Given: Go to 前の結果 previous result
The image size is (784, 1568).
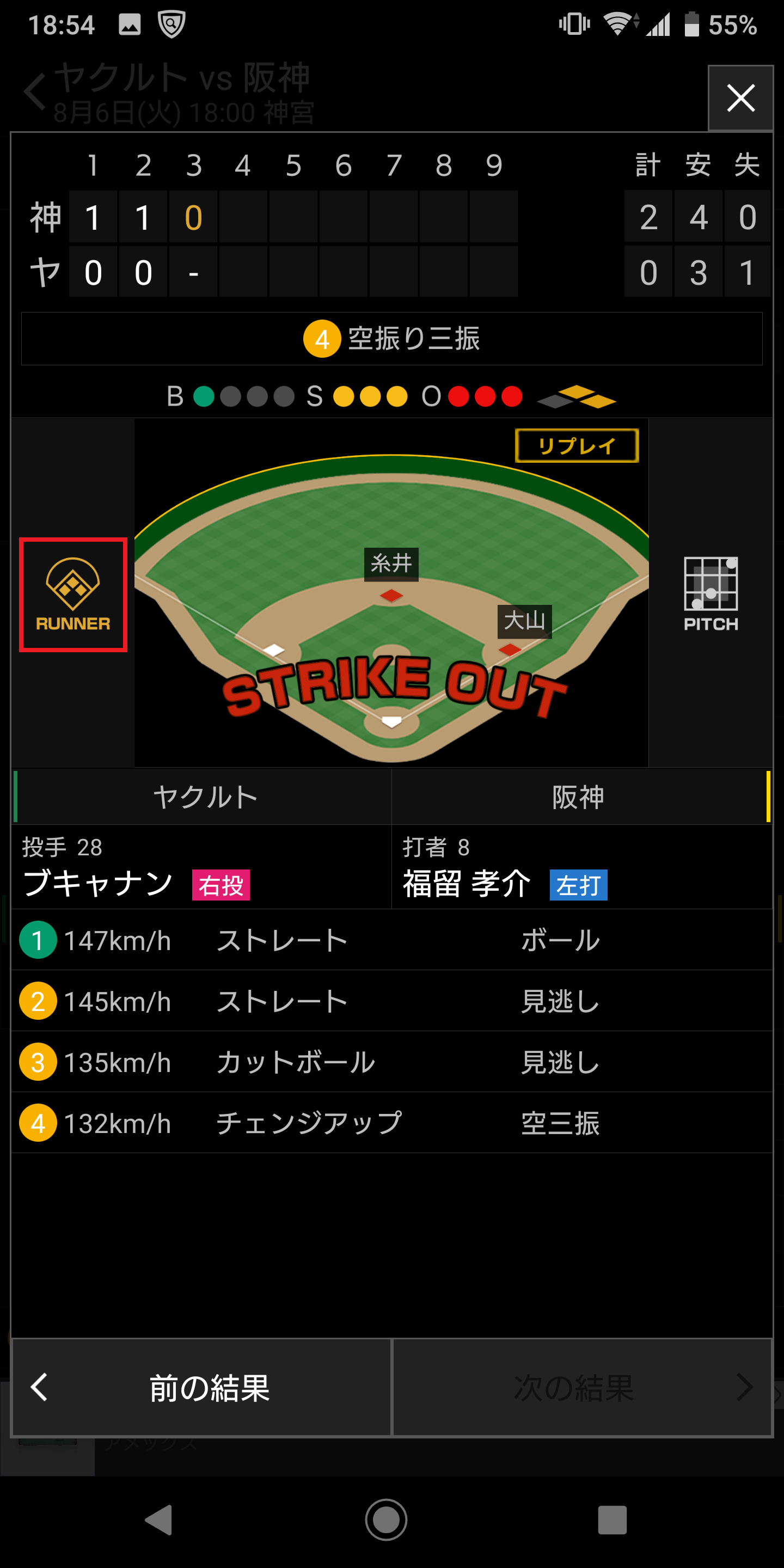Looking at the screenshot, I should coord(201,1387).
